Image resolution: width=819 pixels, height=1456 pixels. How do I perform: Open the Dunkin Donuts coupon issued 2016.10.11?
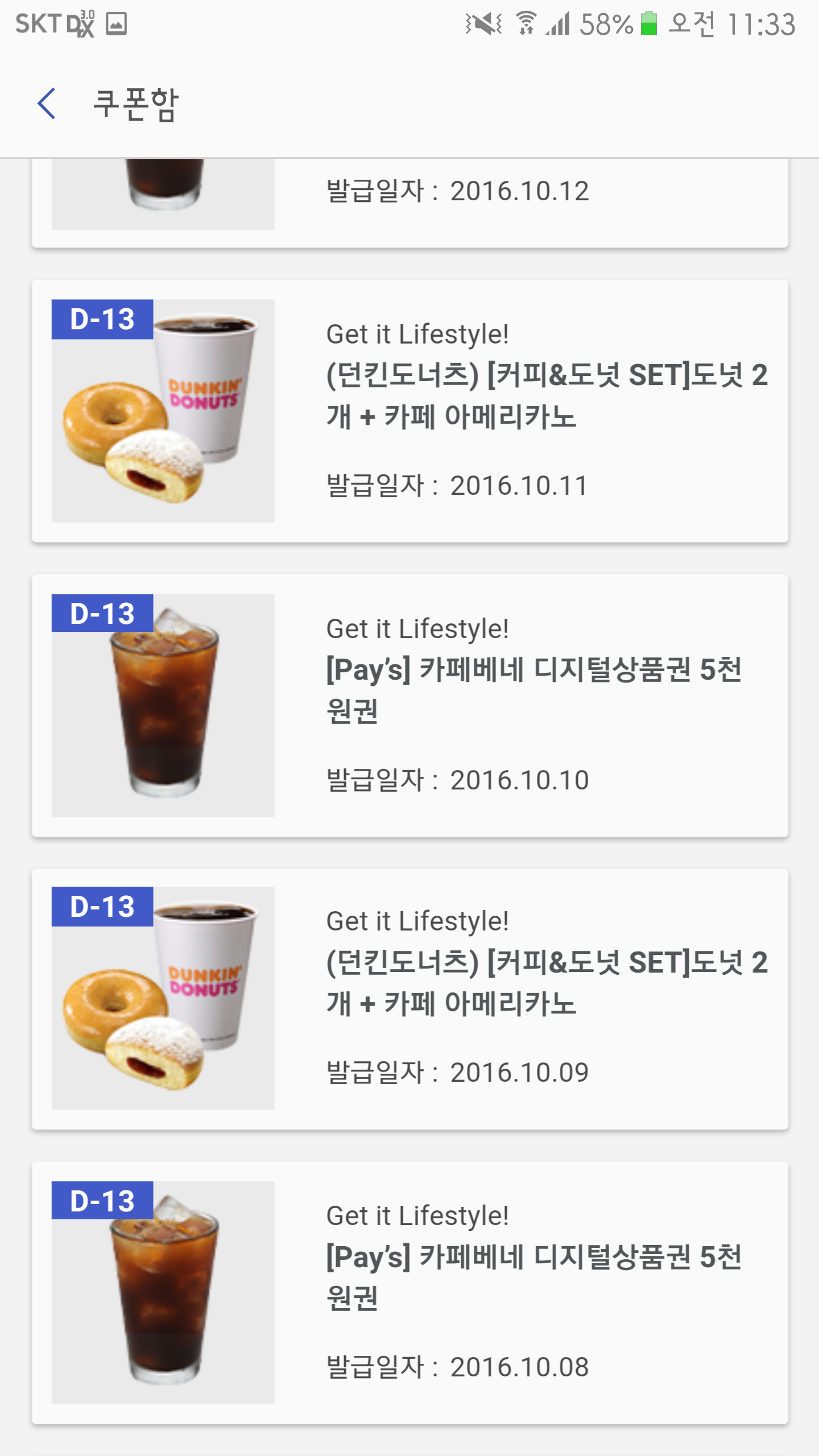click(x=409, y=411)
